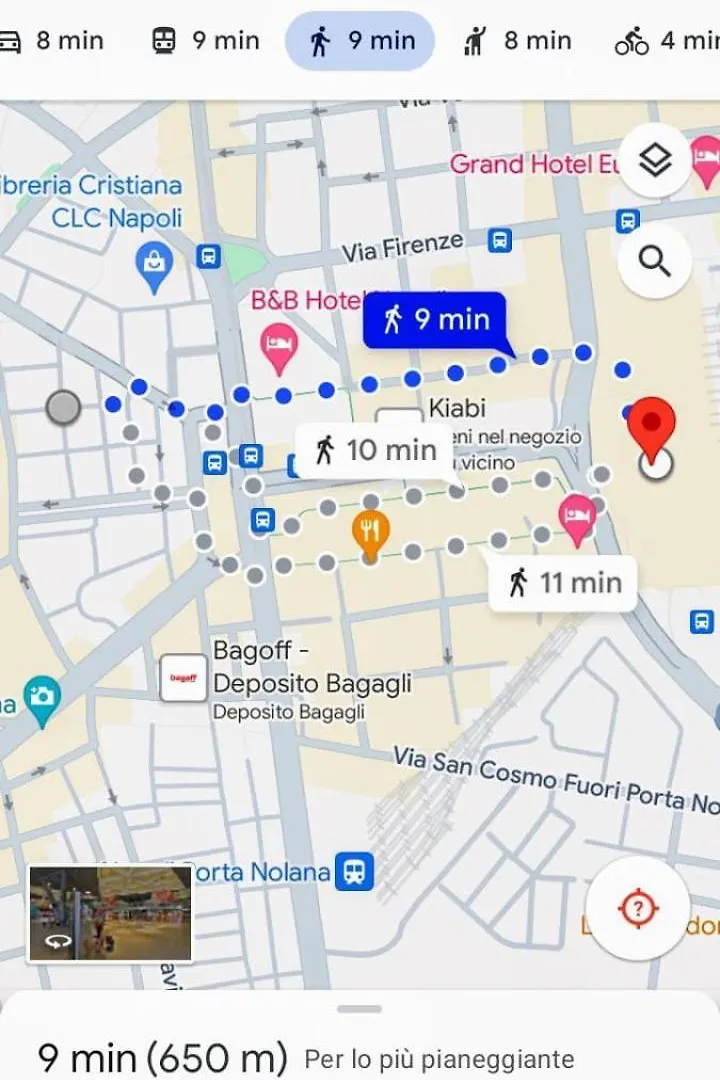The width and height of the screenshot is (720, 1080).
Task: Select the public transit 9 min option
Action: click(205, 41)
